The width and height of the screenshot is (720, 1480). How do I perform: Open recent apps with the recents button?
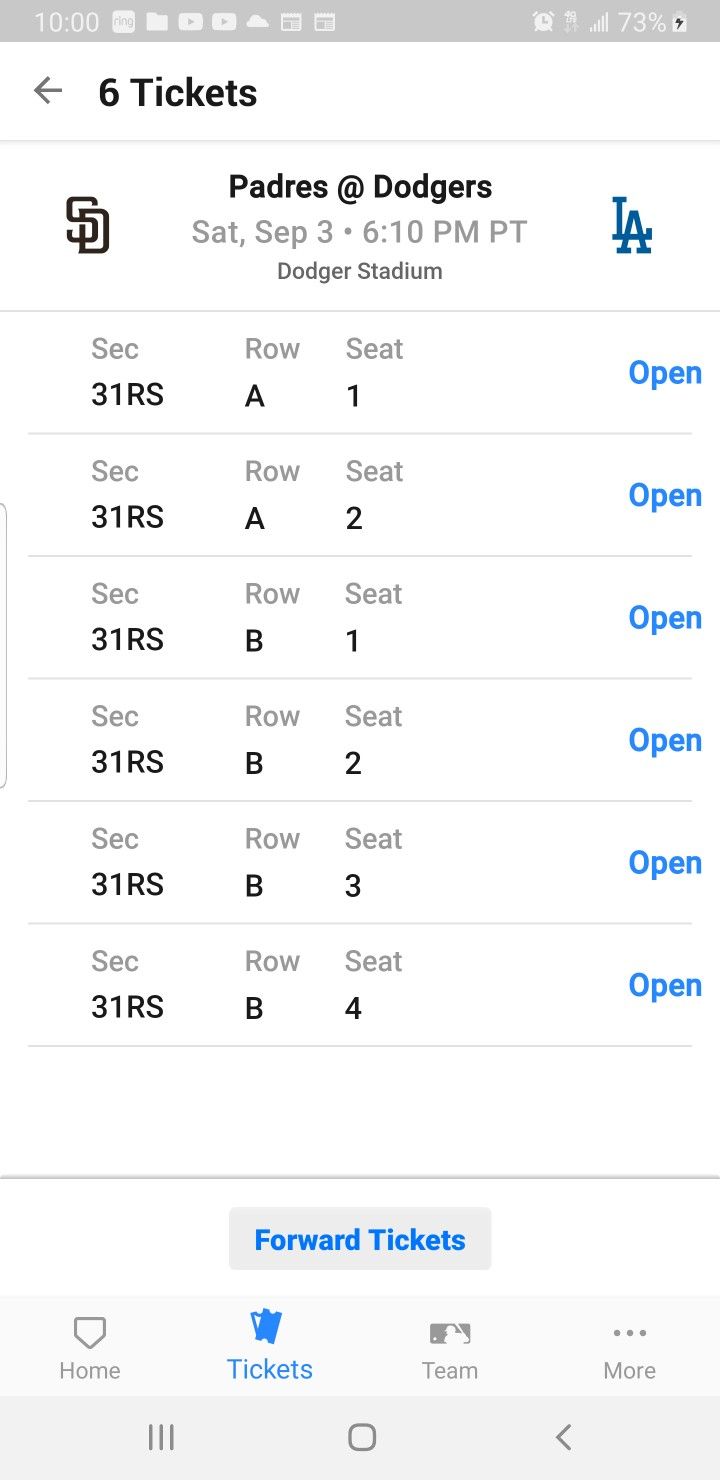(x=160, y=1437)
